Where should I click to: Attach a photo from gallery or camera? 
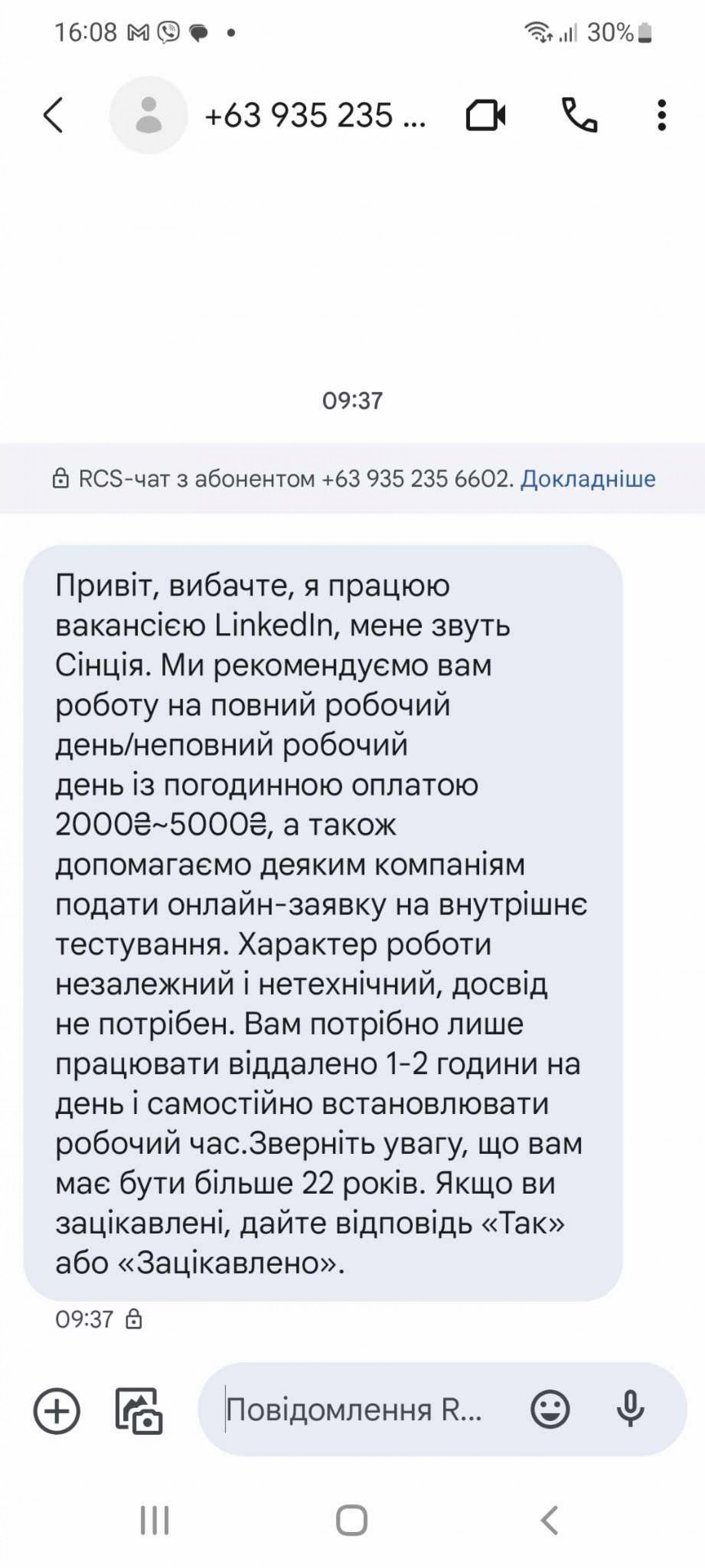pyautogui.click(x=139, y=1410)
